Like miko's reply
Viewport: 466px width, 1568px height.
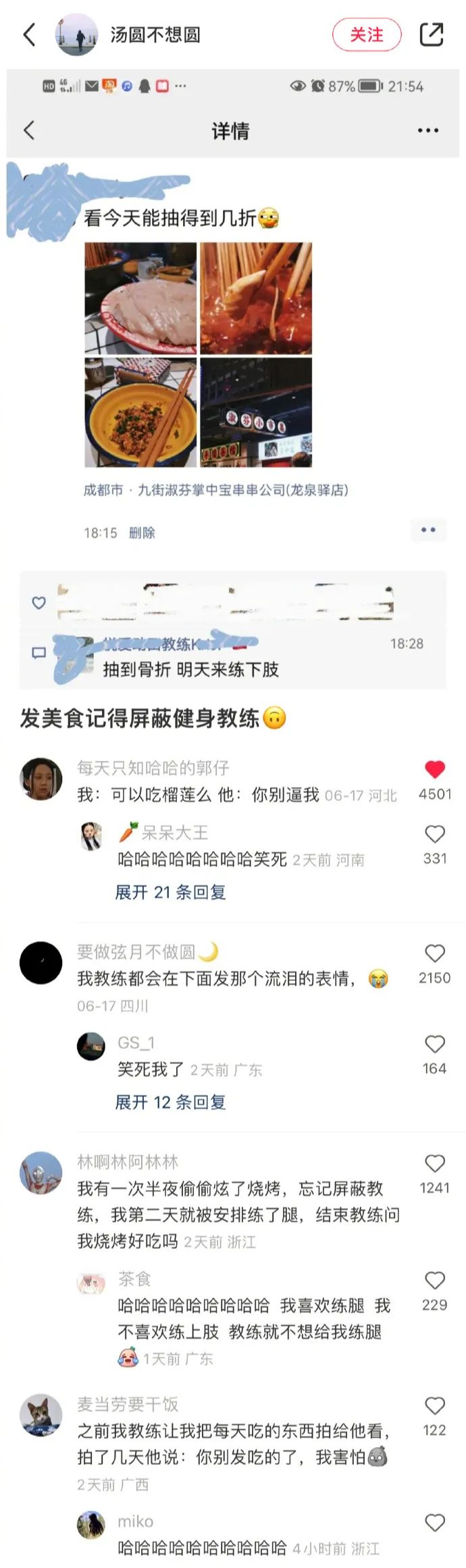tap(434, 1522)
